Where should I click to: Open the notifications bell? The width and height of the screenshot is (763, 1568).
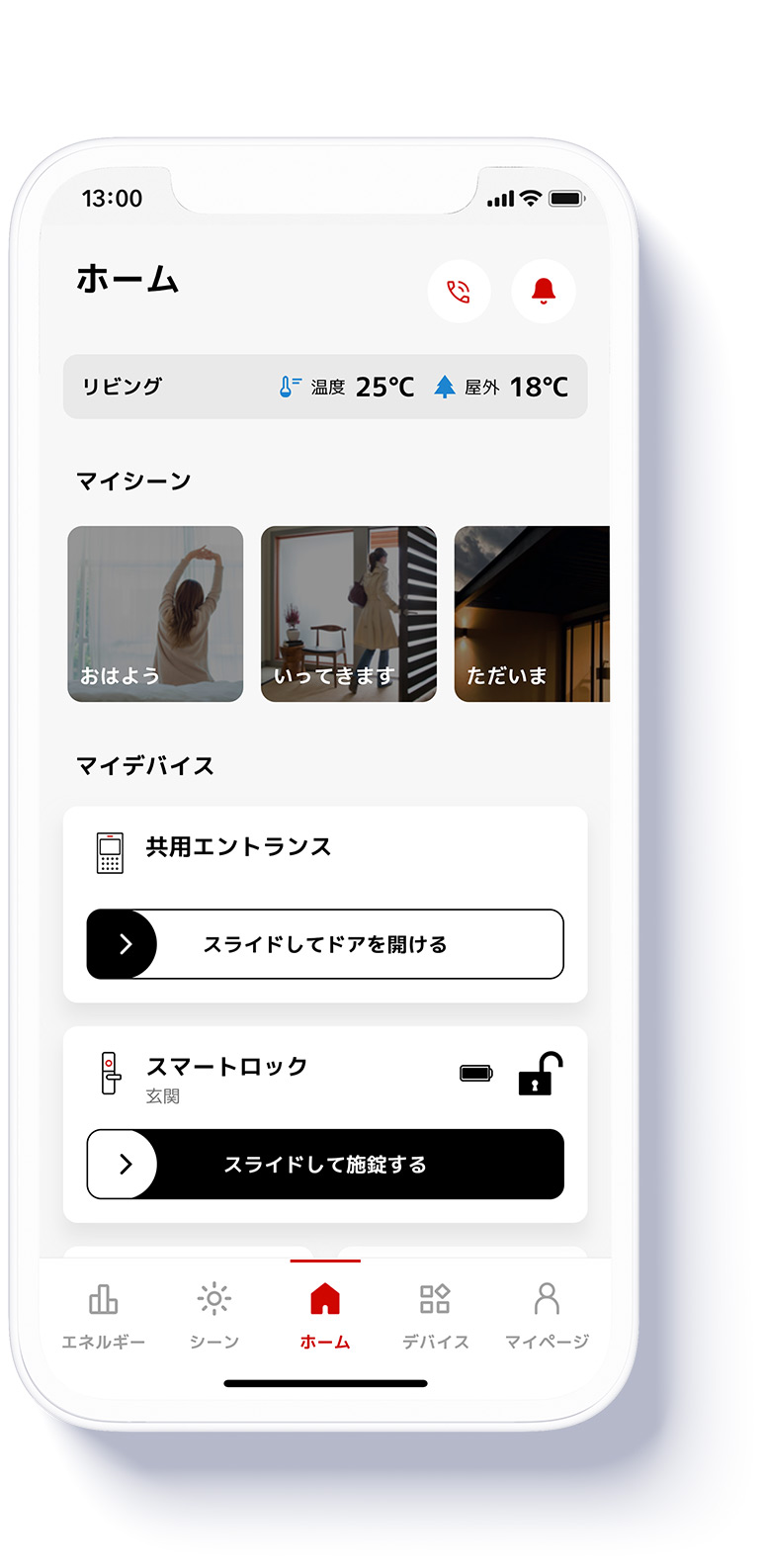point(544,292)
